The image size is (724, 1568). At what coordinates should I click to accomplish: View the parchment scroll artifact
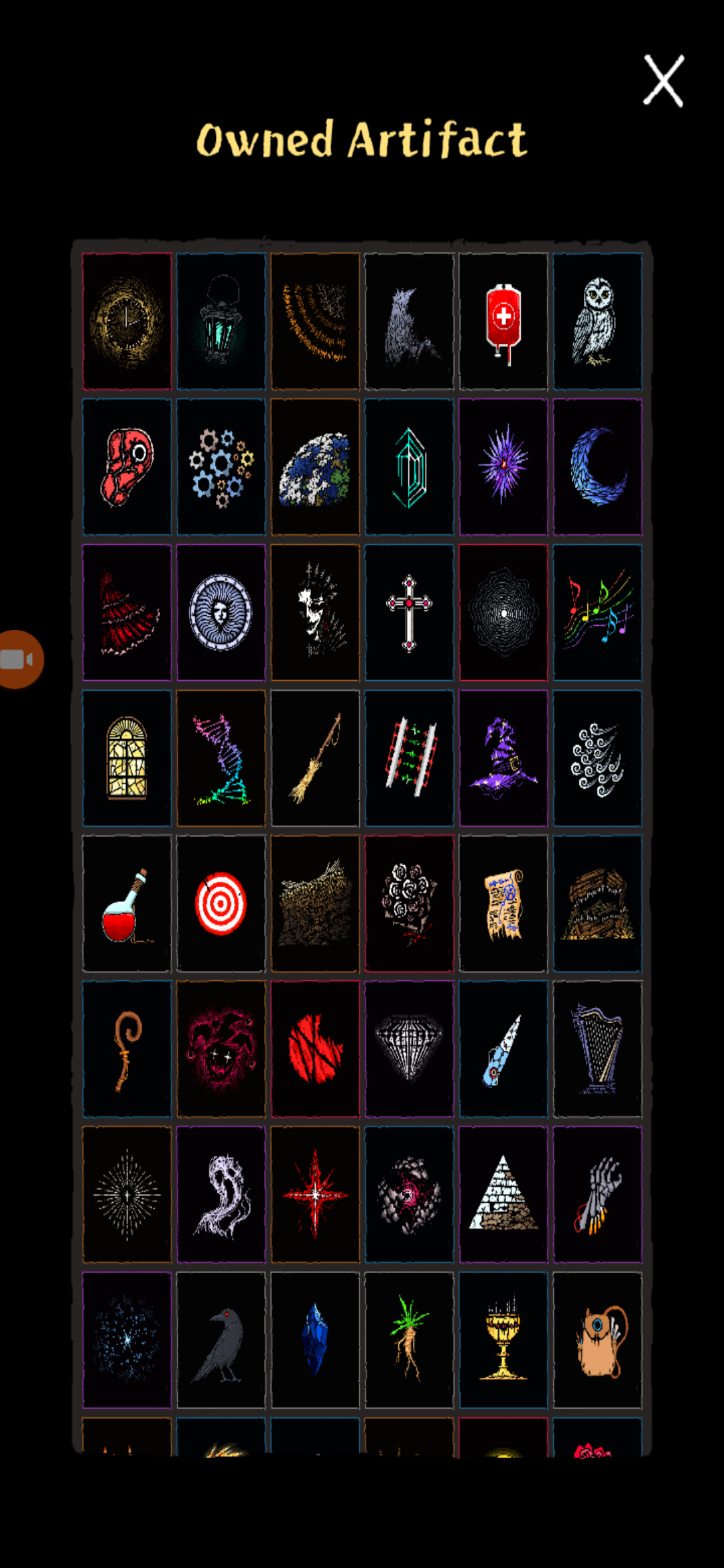click(x=503, y=903)
